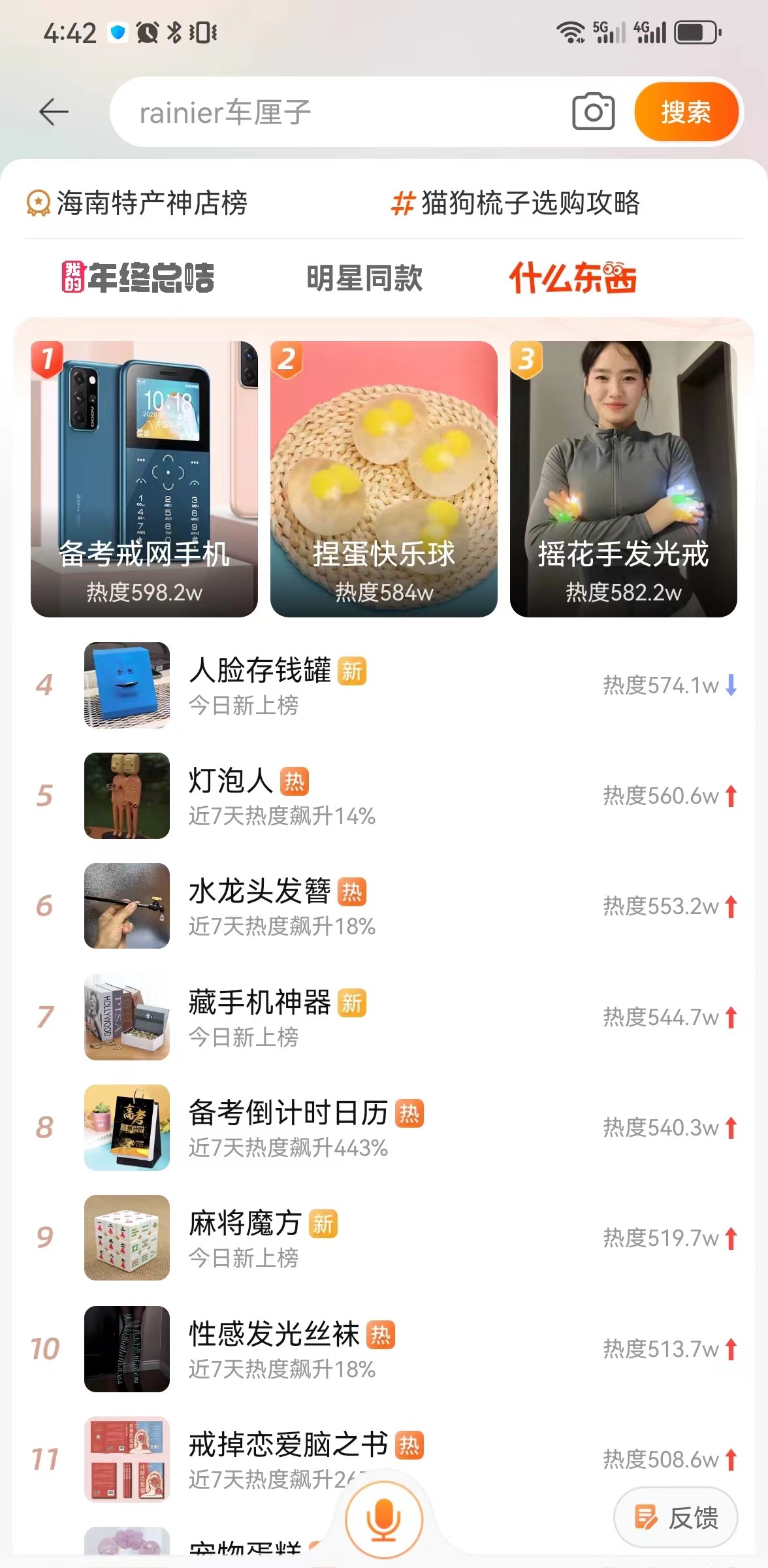The width and height of the screenshot is (768, 1568).
Task: Open 猫狗梳子选购攻略 topic
Action: click(516, 203)
